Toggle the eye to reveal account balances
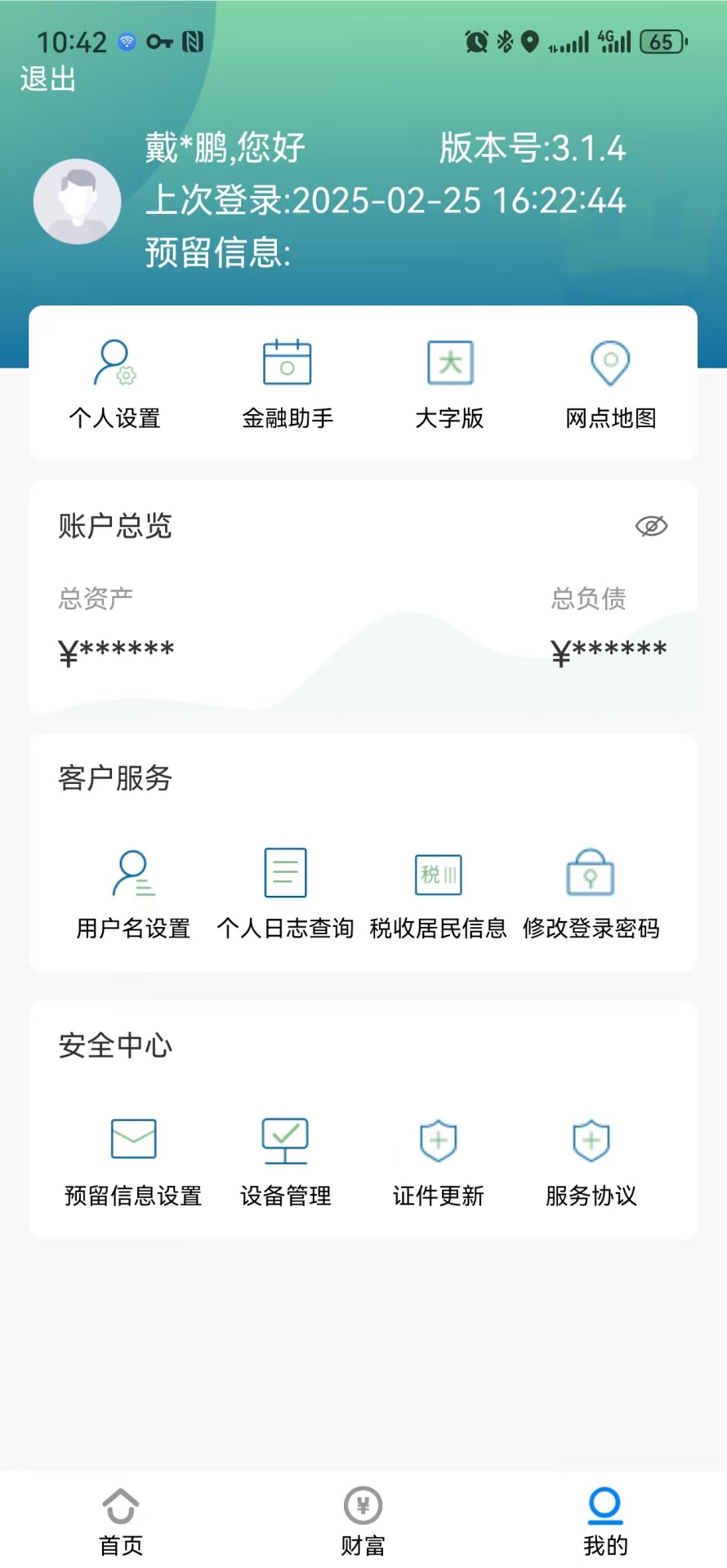 pos(651,527)
